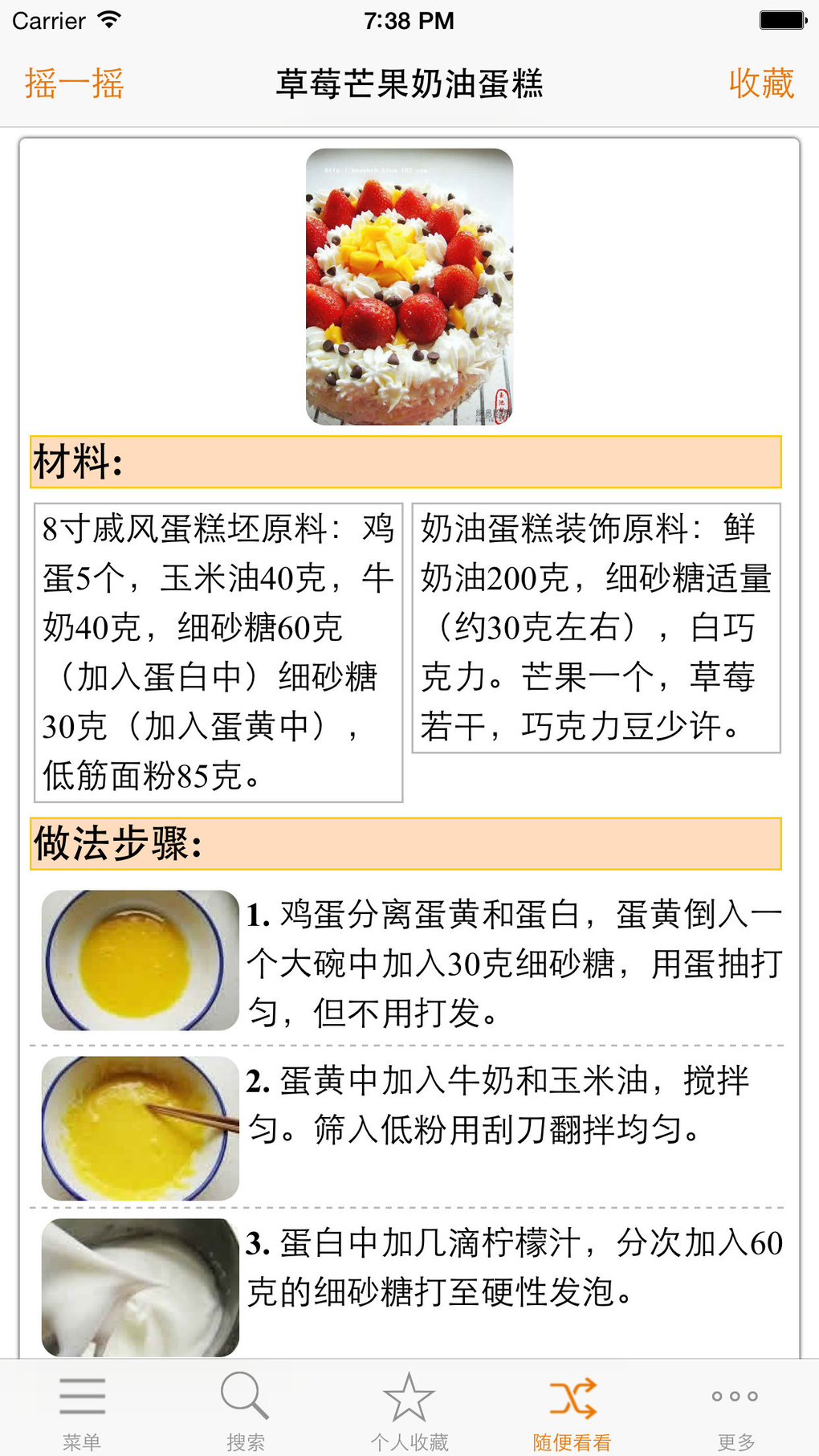Open the 菜单 tab
The image size is (819, 1456).
[x=82, y=1411]
